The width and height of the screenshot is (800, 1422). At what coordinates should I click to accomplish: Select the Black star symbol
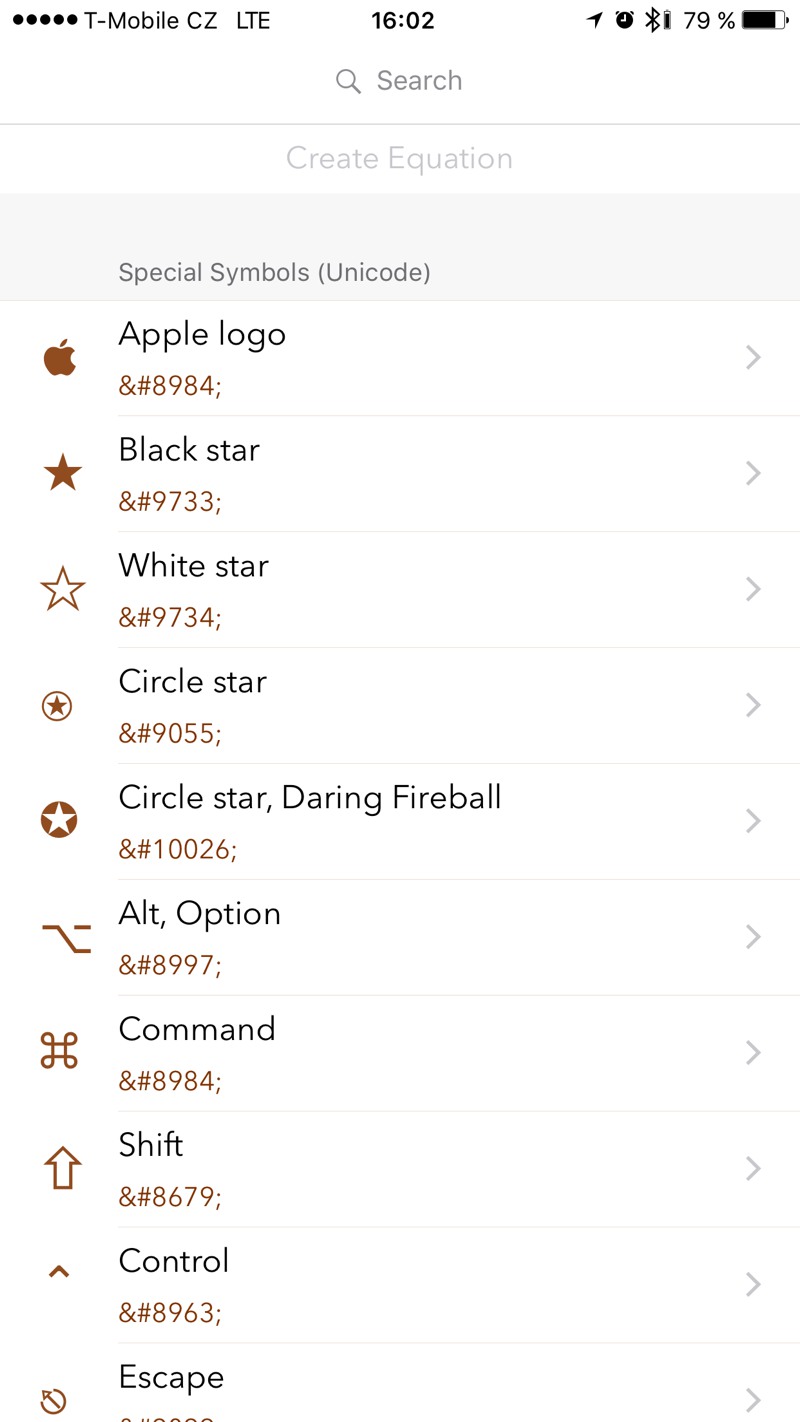coord(400,474)
